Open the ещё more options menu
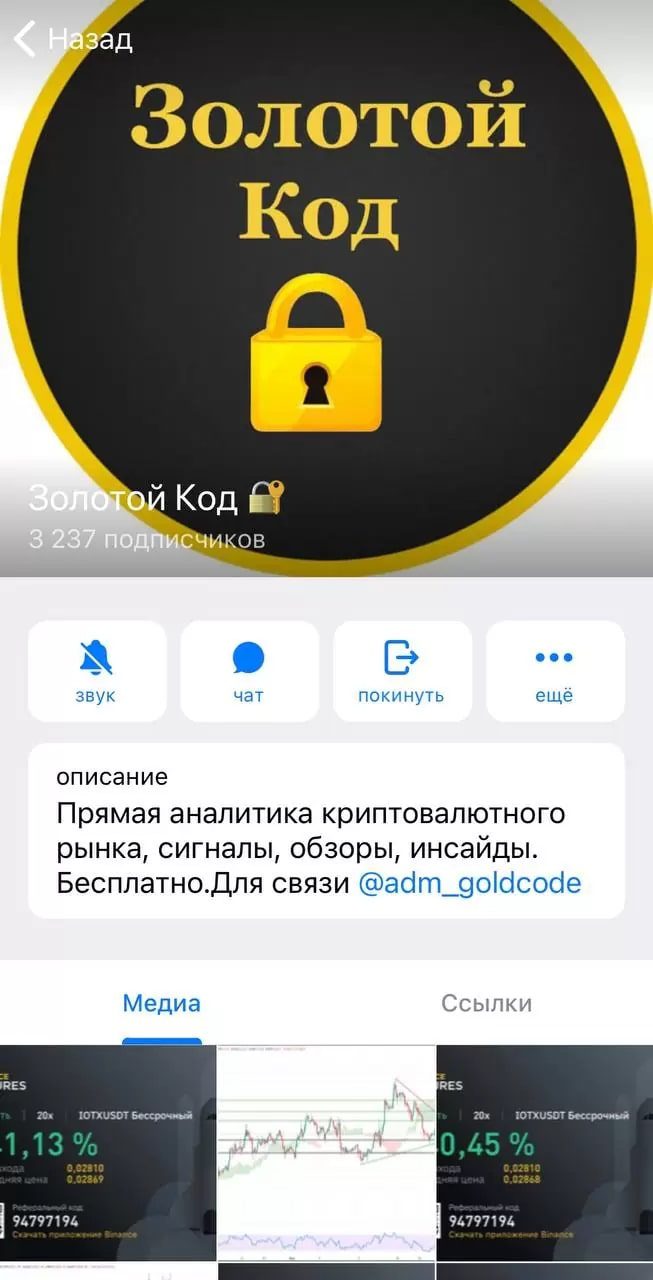Image resolution: width=653 pixels, height=1280 pixels. pos(554,671)
